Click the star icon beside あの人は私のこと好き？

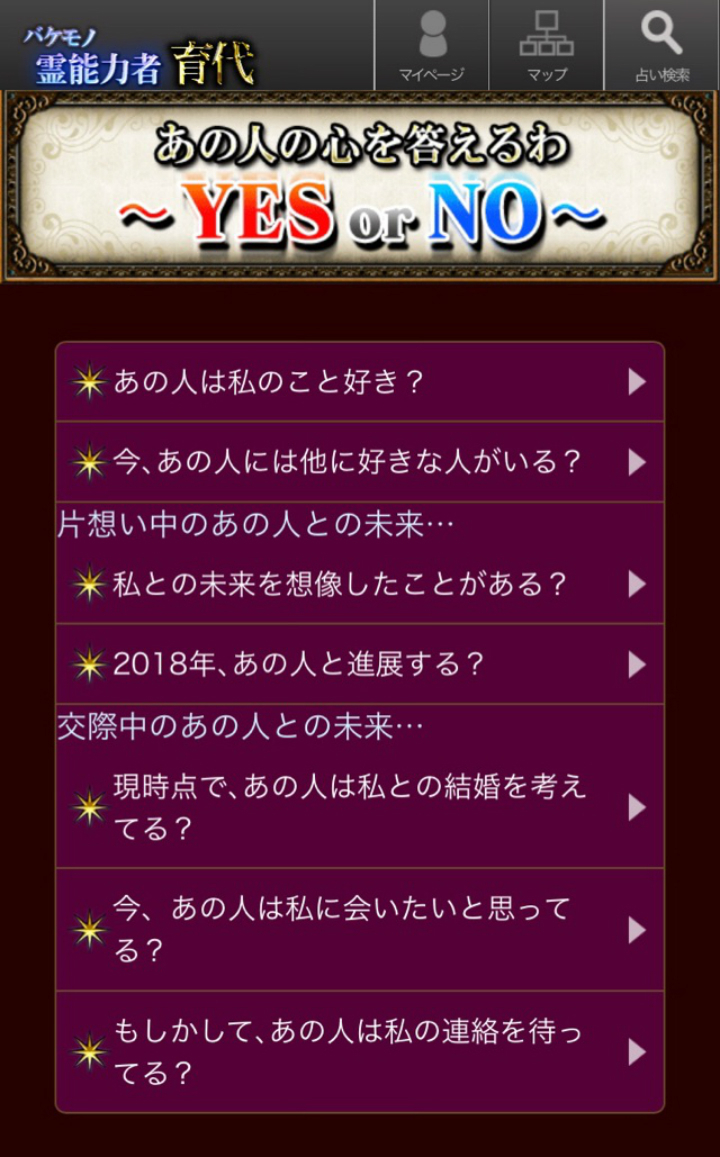[x=91, y=380]
